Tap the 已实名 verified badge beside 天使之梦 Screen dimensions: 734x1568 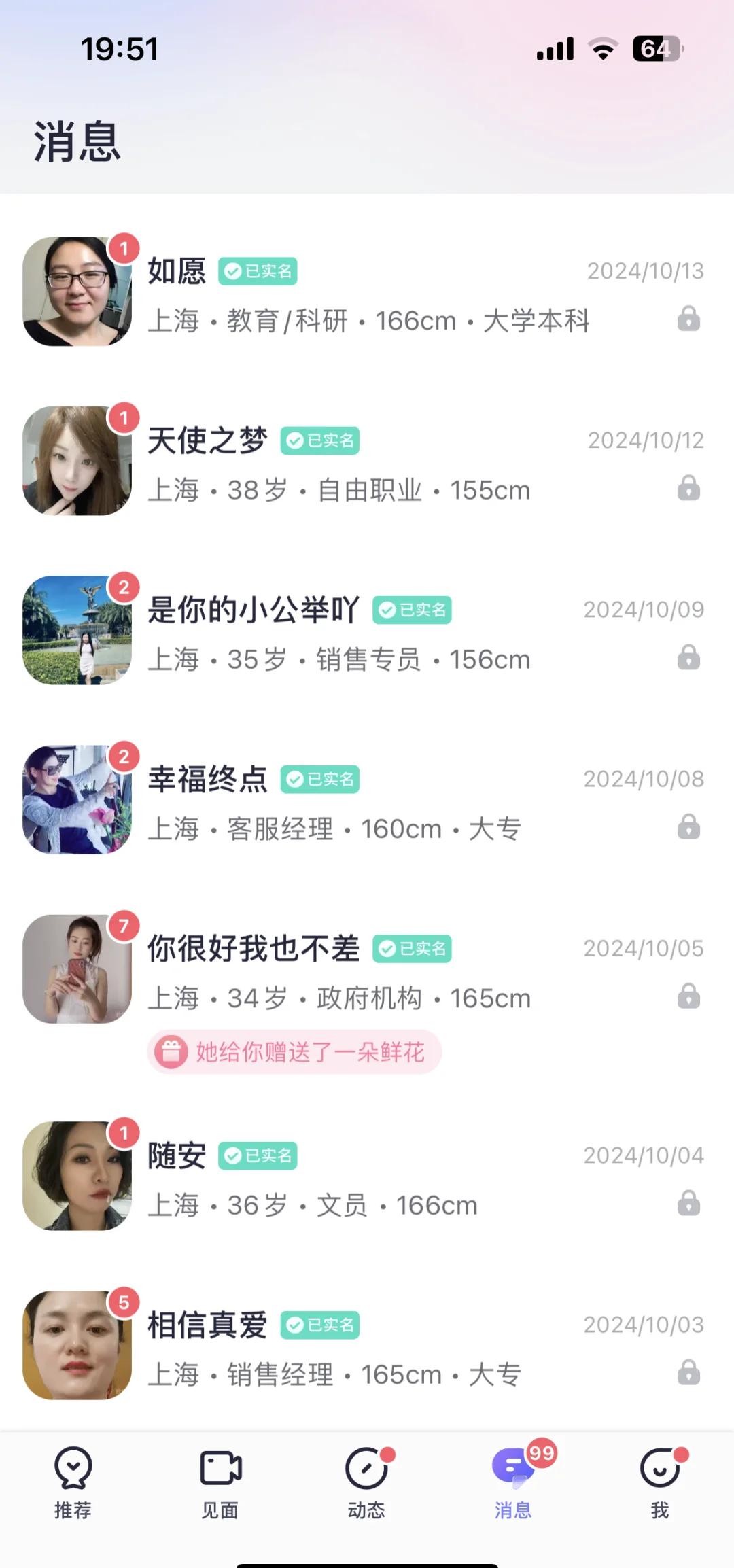pos(319,440)
